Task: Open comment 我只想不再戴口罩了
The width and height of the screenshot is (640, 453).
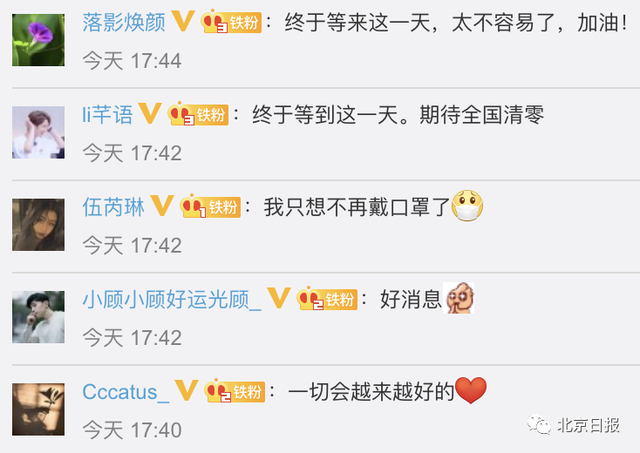Action: point(356,207)
